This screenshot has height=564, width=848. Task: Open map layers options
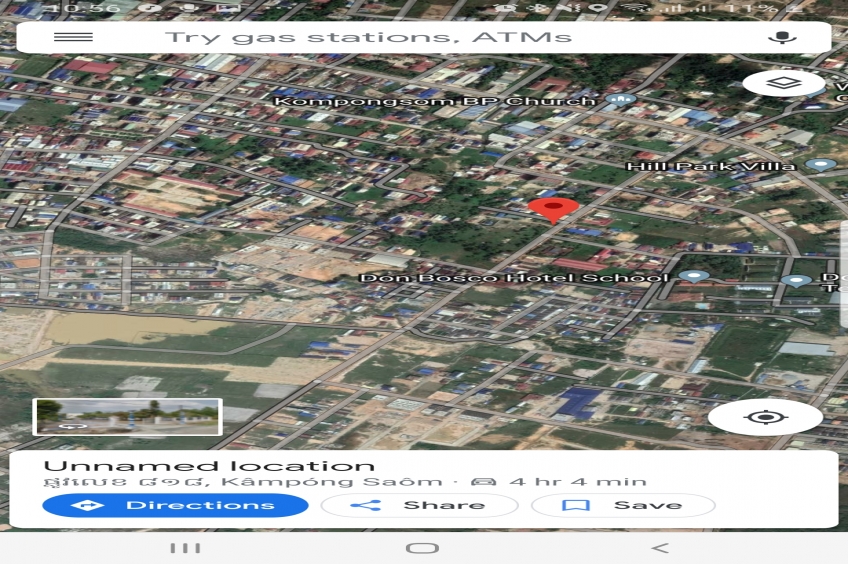point(783,83)
